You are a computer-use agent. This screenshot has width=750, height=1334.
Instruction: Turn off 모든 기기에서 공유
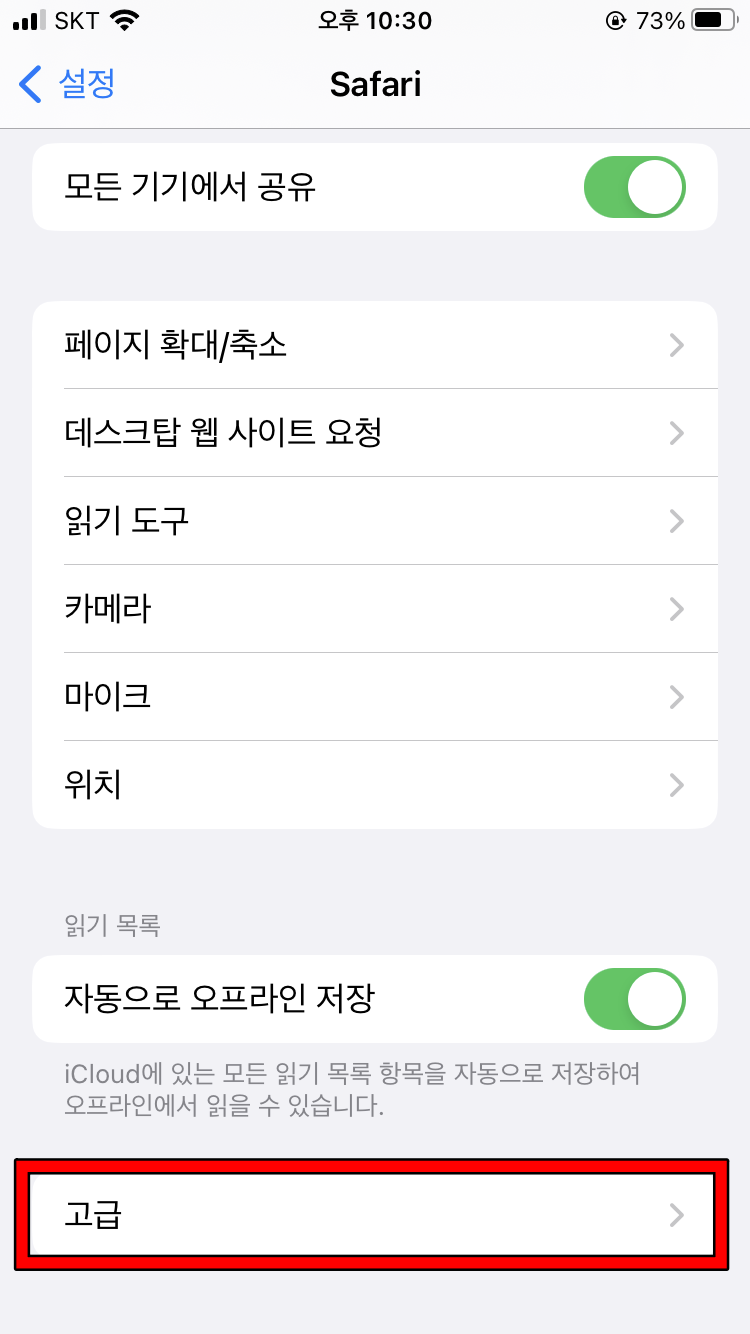pos(635,187)
